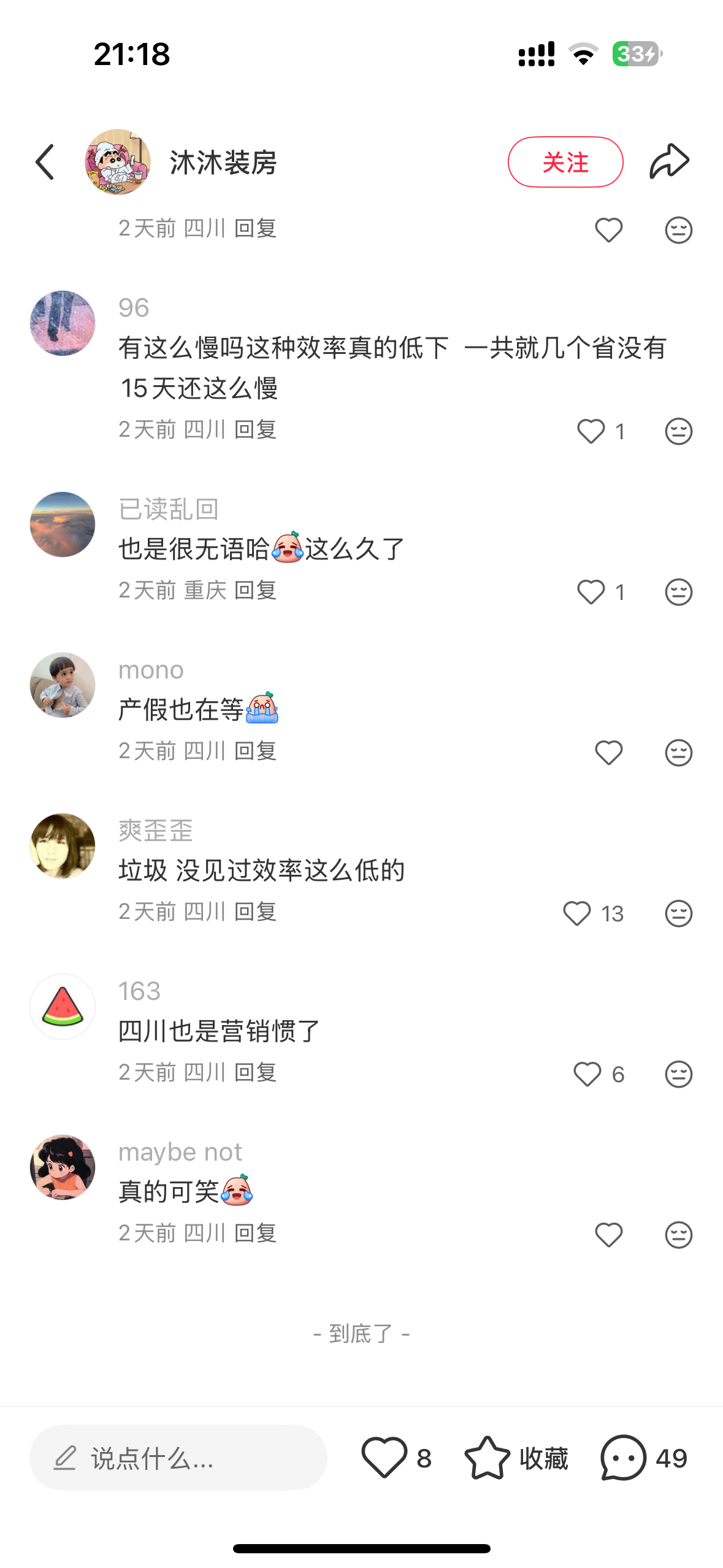Reply to 163's comment

click(x=256, y=1073)
